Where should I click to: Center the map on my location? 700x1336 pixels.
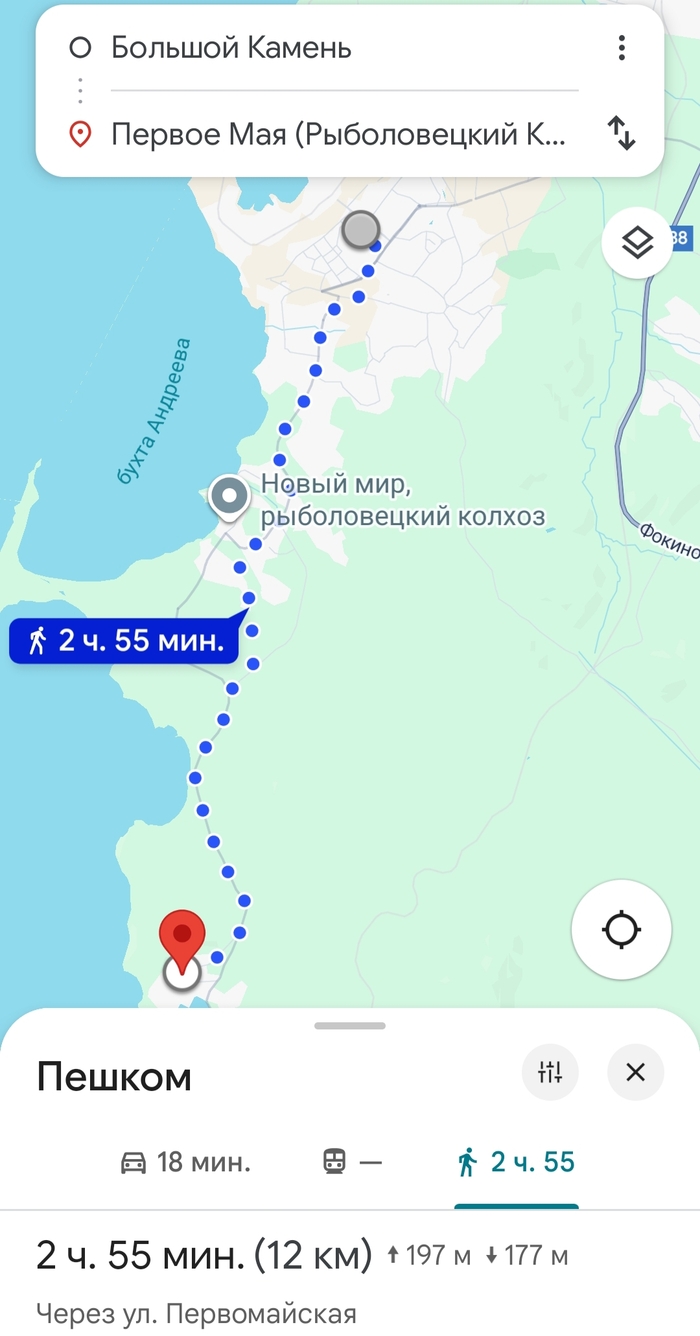pyautogui.click(x=621, y=930)
